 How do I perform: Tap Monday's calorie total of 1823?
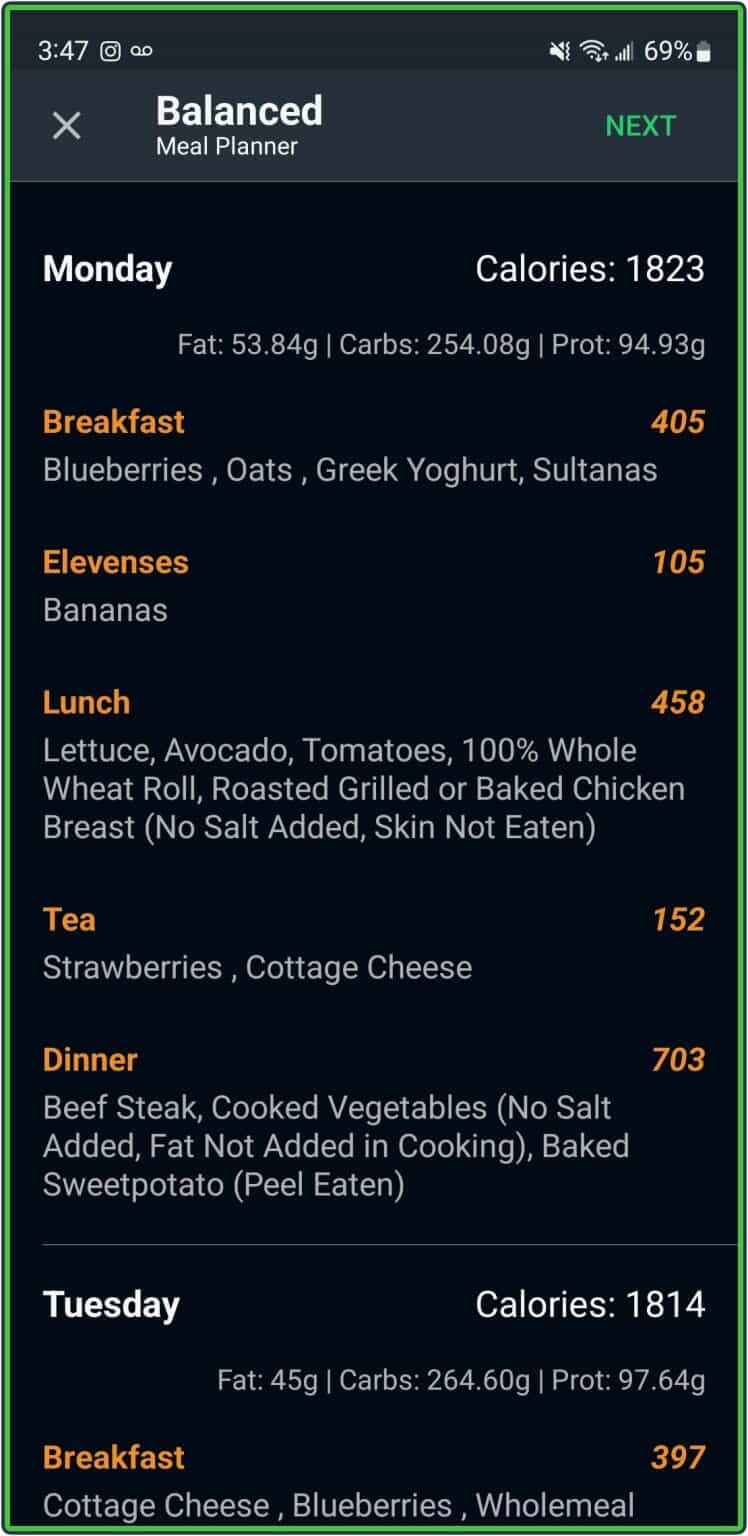click(x=592, y=268)
